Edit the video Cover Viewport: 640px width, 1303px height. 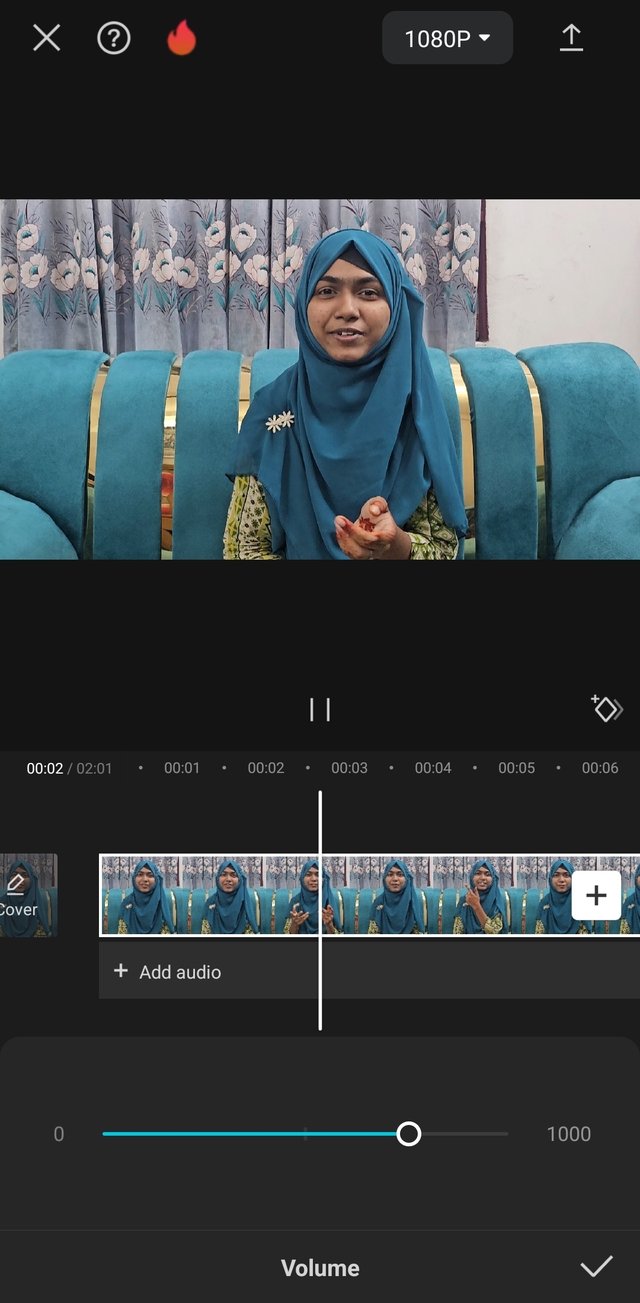(x=22, y=894)
